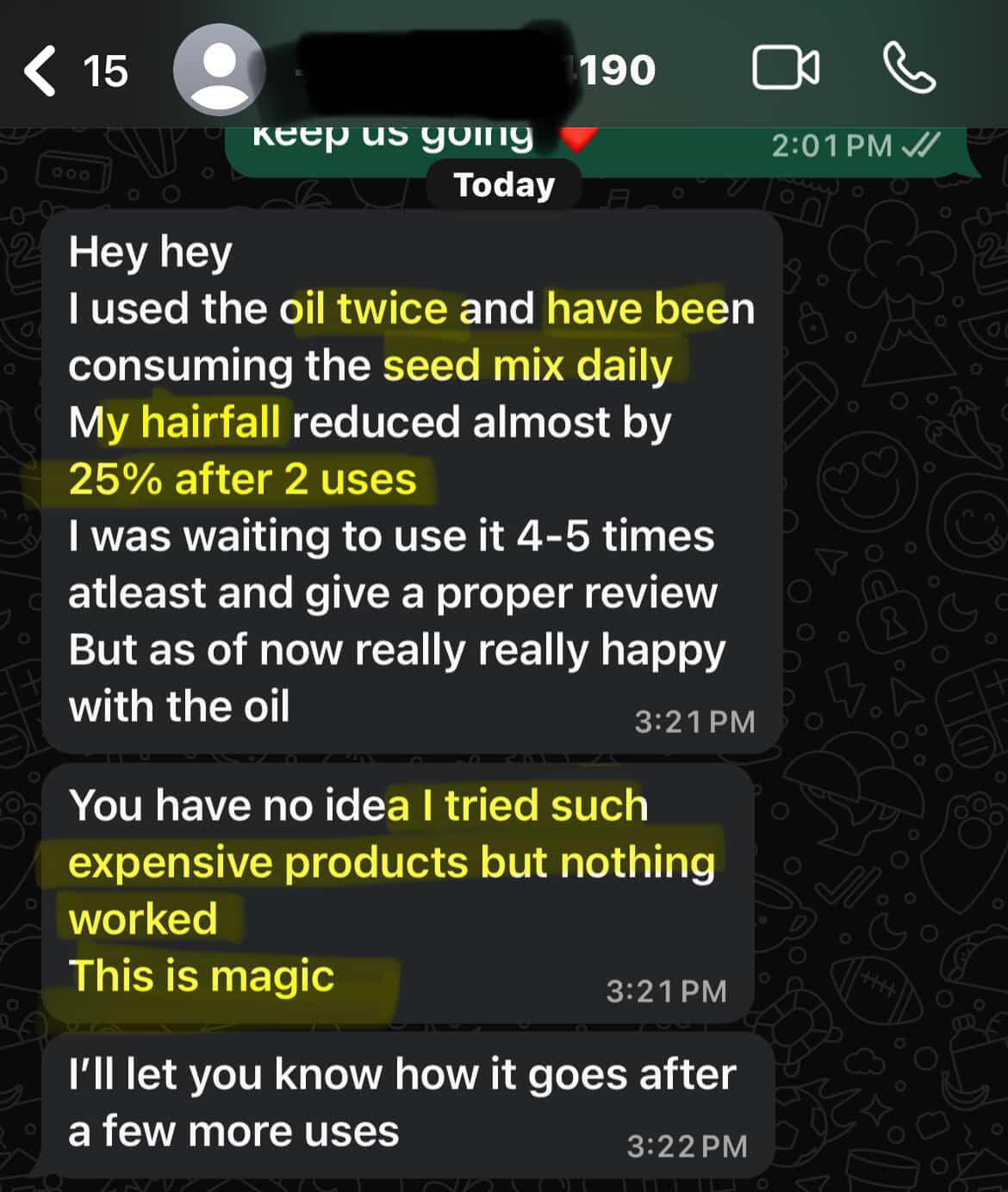Start a voice call
This screenshot has height=1192, width=1008.
(x=909, y=69)
